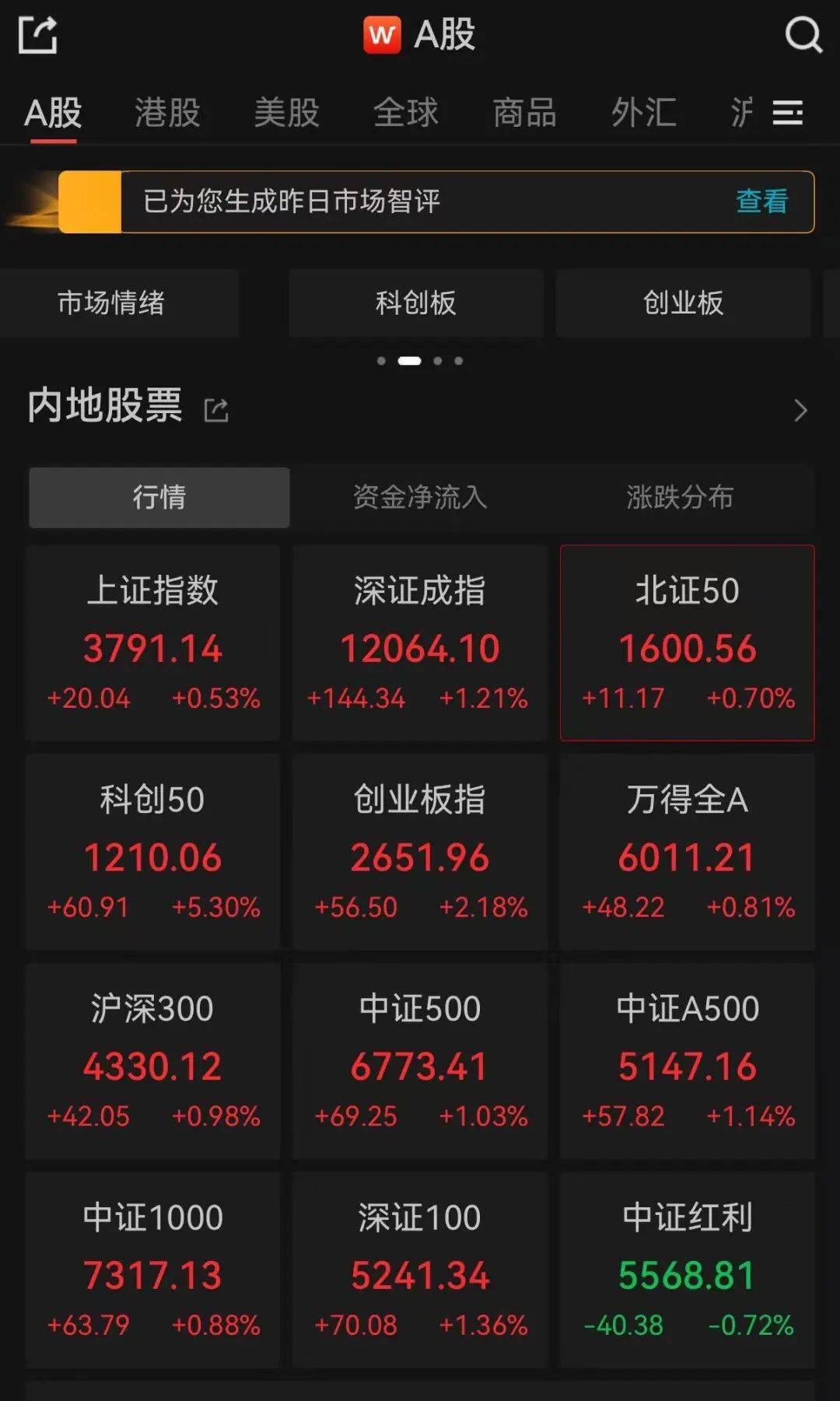This screenshot has height=1401, width=840.
Task: Switch to the 资金净流入 segment
Action: [420, 497]
